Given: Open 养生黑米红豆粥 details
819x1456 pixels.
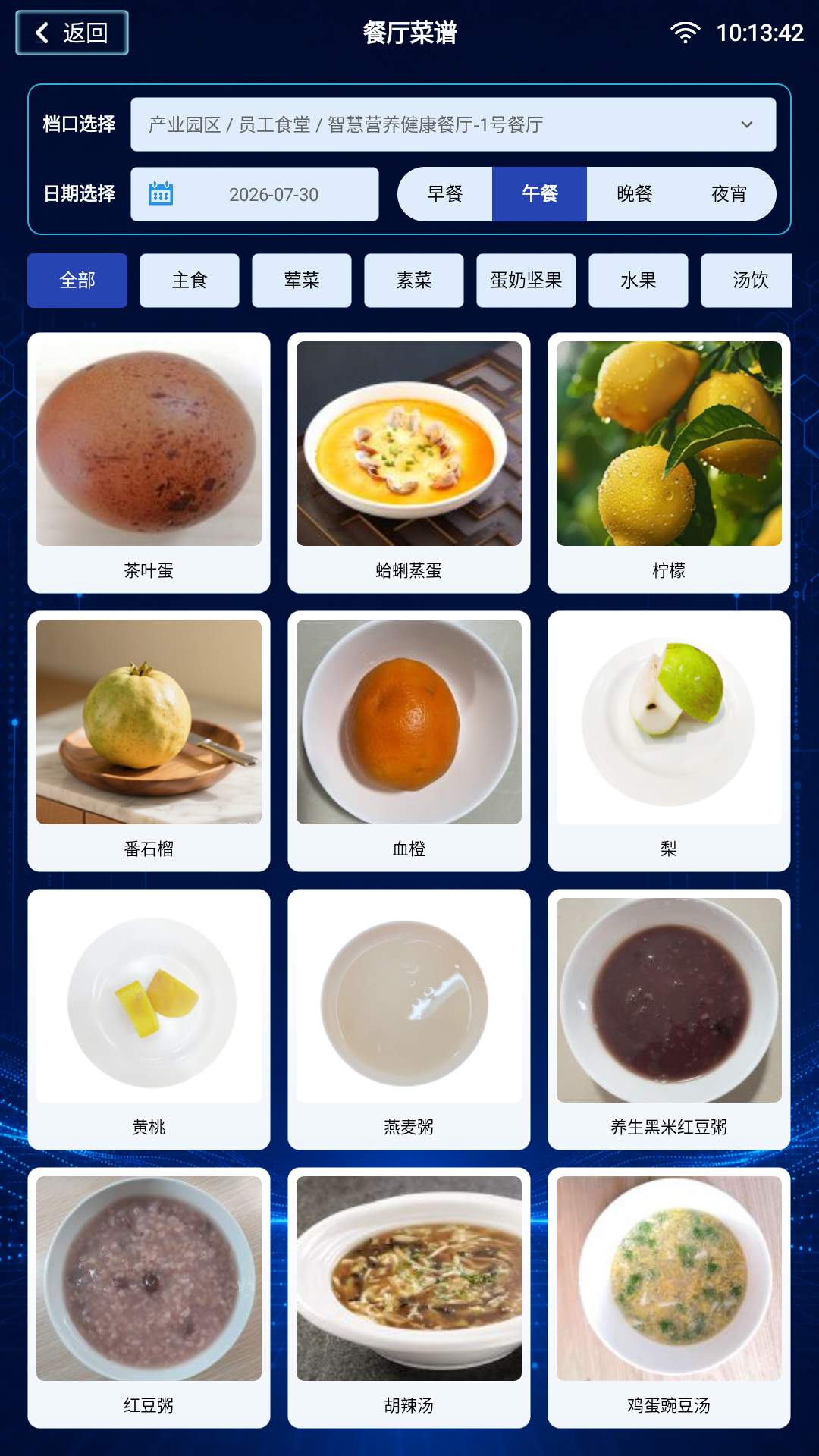Looking at the screenshot, I should pos(669,1019).
